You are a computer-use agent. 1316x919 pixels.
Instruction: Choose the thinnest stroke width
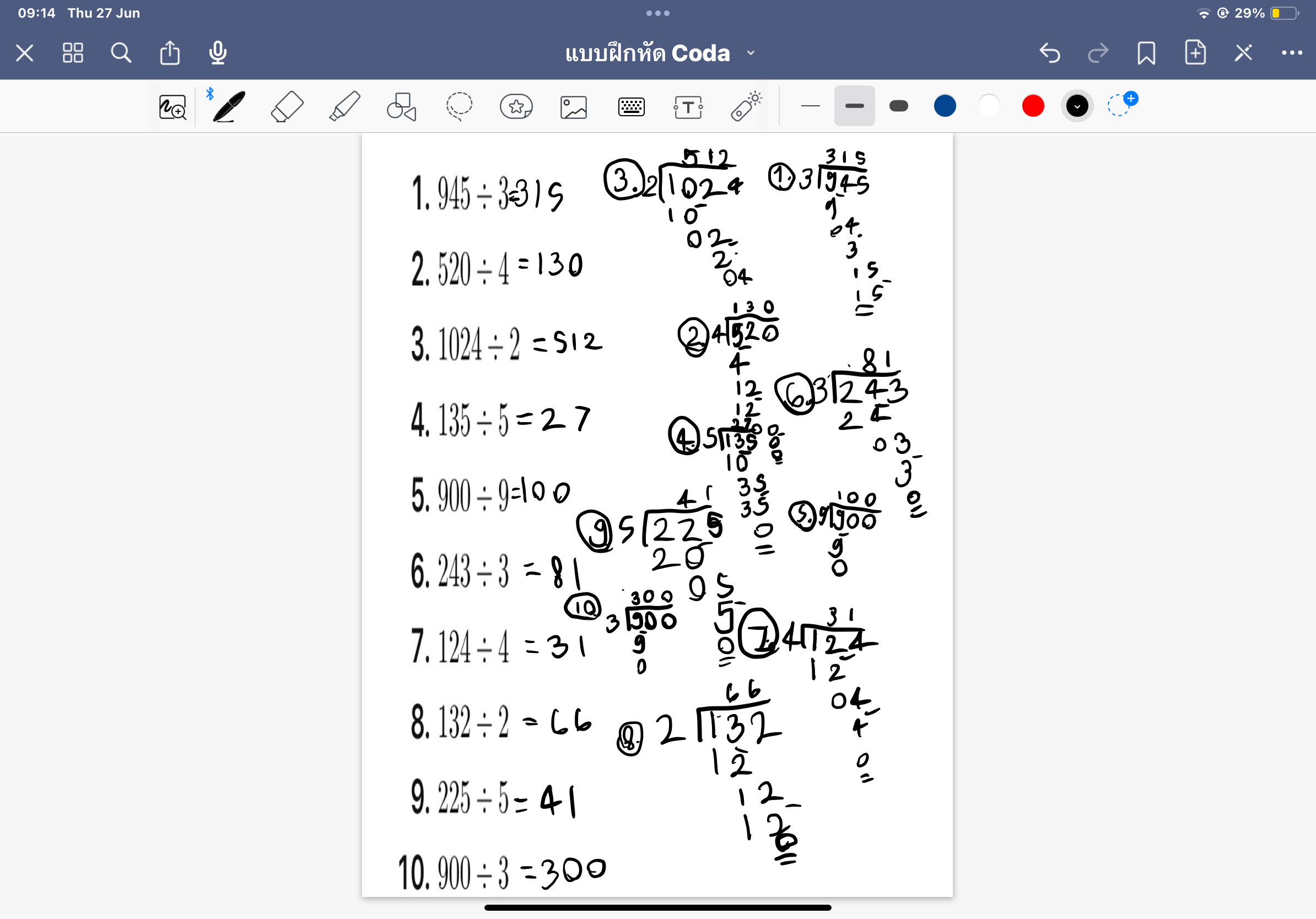(811, 106)
